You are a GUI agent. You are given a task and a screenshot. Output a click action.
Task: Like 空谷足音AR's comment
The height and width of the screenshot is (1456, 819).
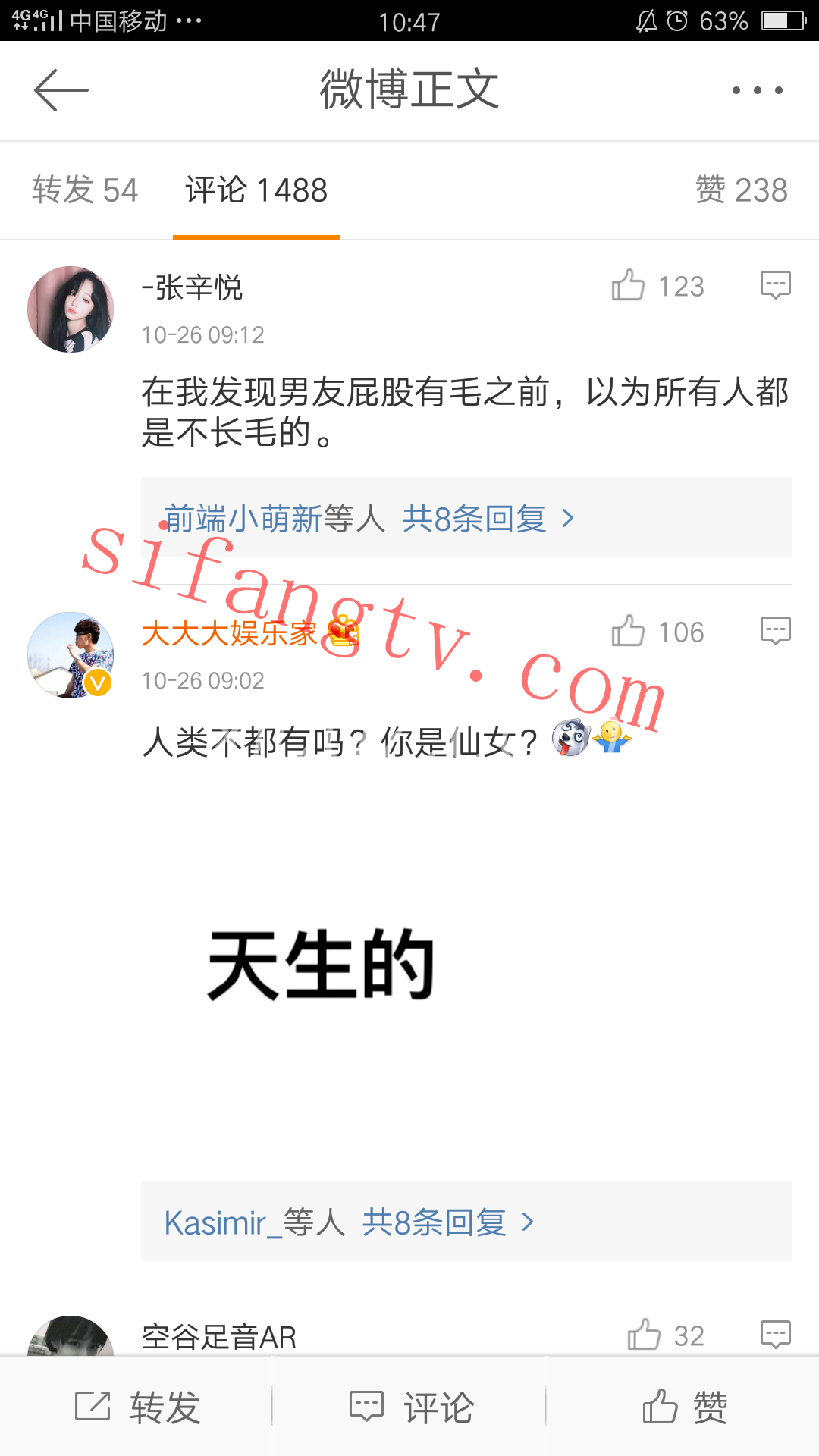point(645,1335)
